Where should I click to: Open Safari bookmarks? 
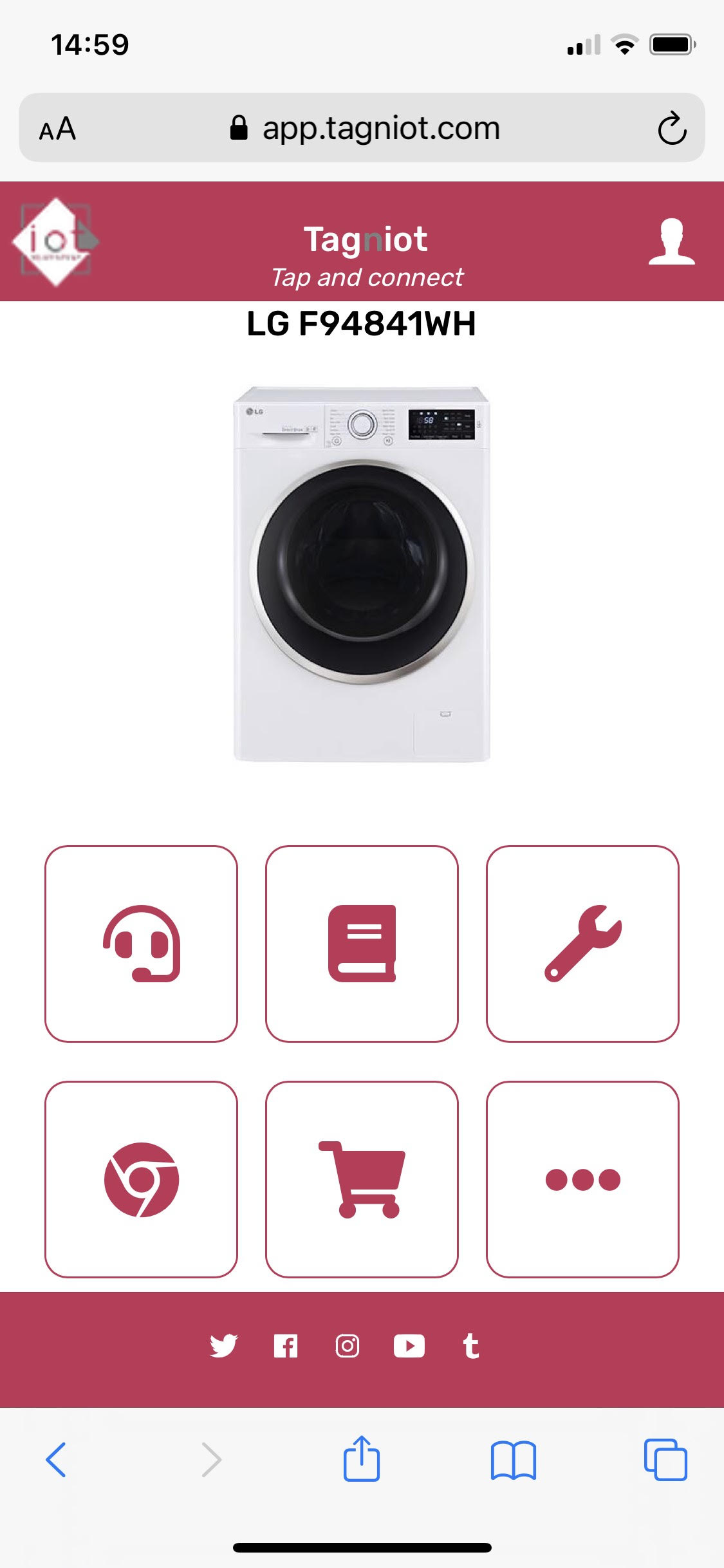pos(513,1459)
